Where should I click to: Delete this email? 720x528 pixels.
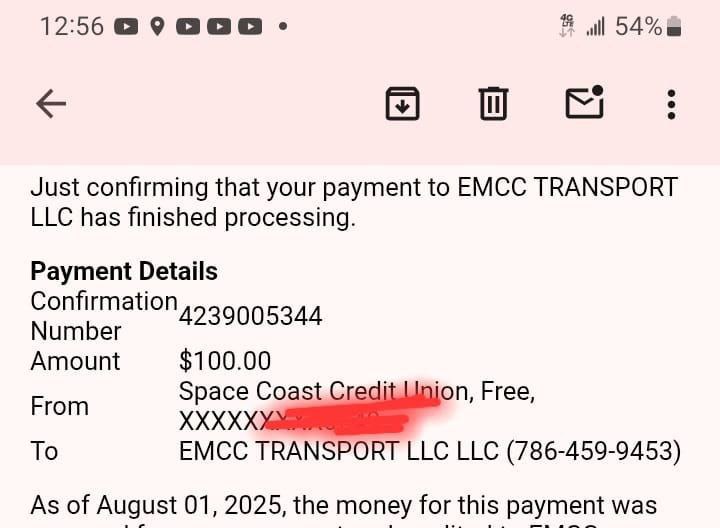pos(493,104)
